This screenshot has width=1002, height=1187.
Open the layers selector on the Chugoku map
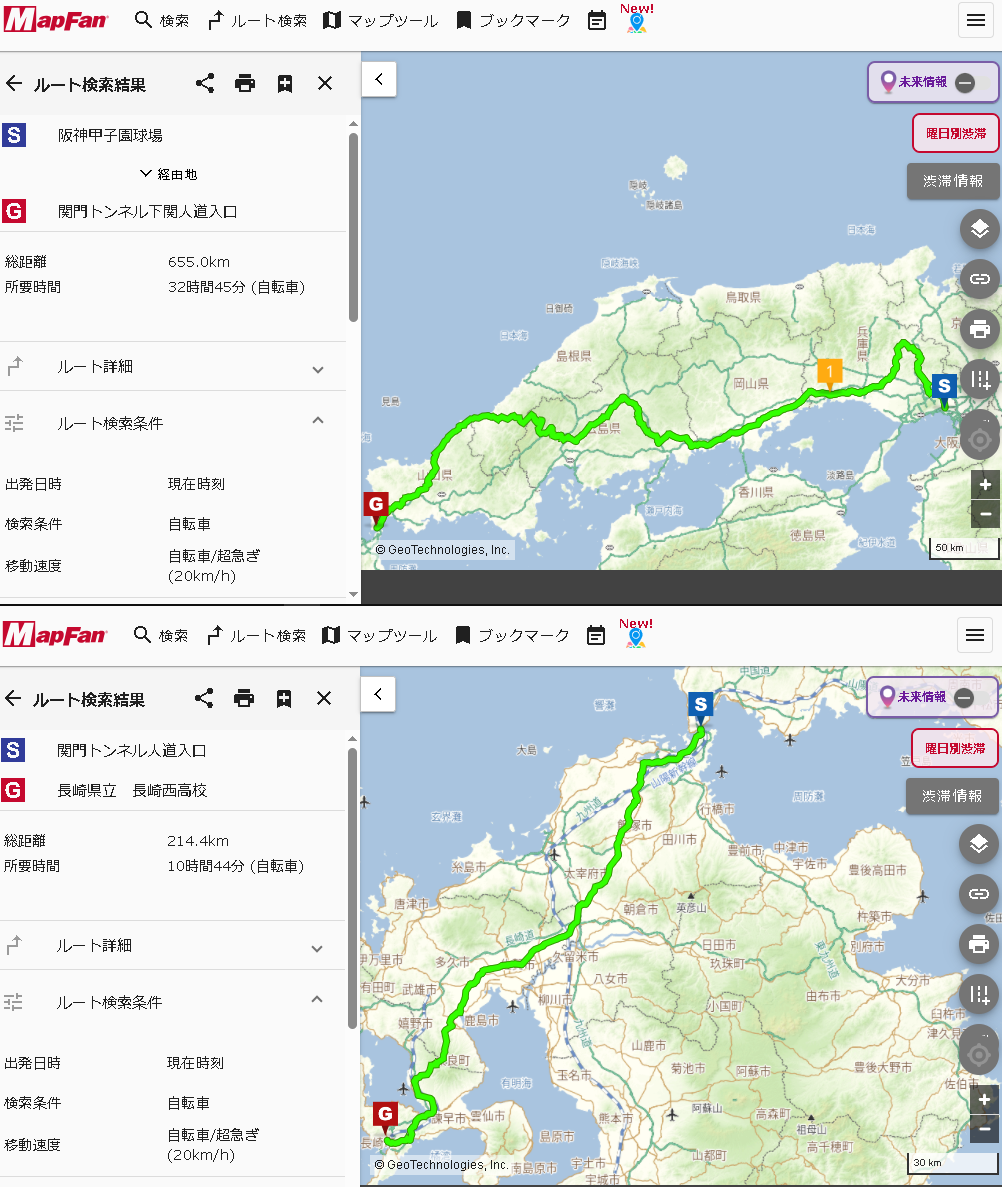[x=979, y=229]
